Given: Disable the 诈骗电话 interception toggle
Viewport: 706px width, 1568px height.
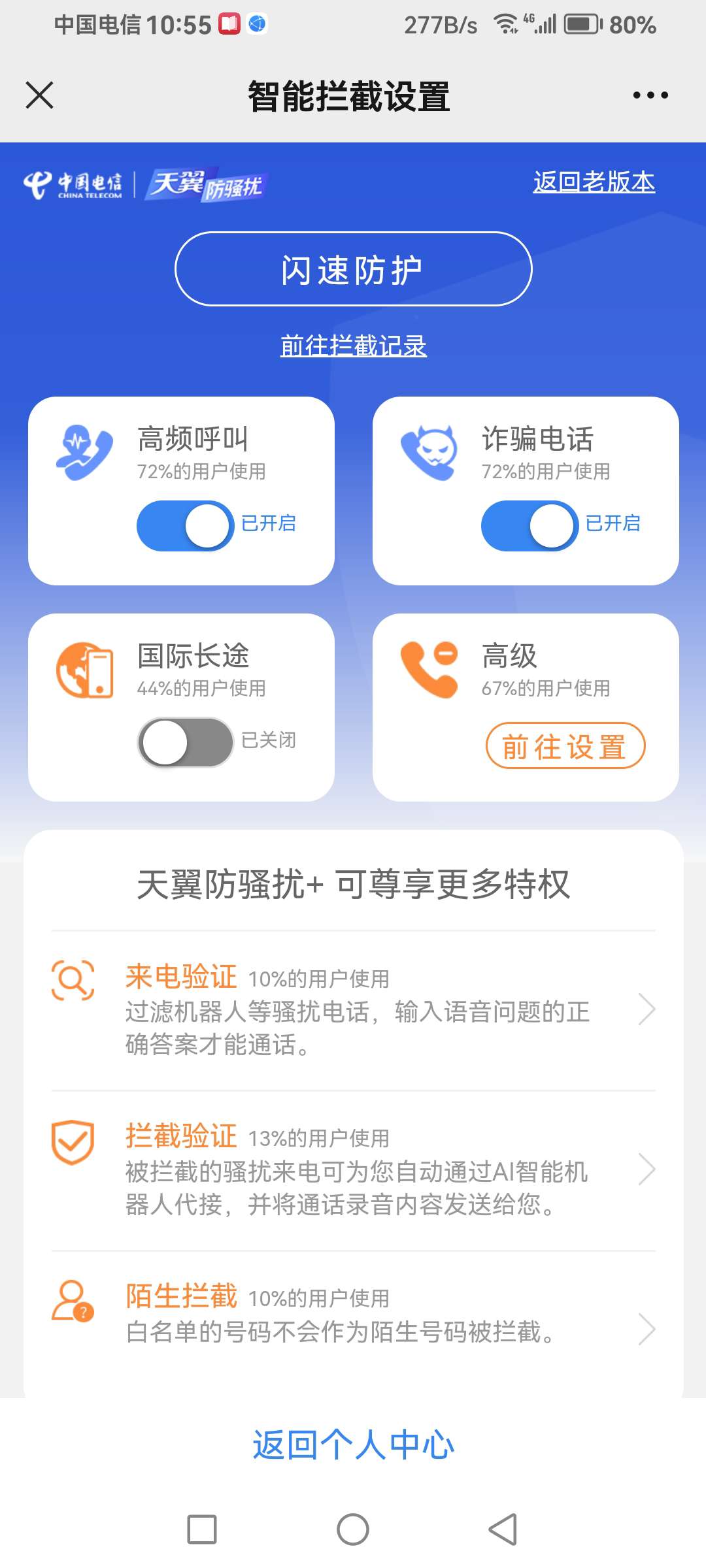Looking at the screenshot, I should tap(529, 525).
